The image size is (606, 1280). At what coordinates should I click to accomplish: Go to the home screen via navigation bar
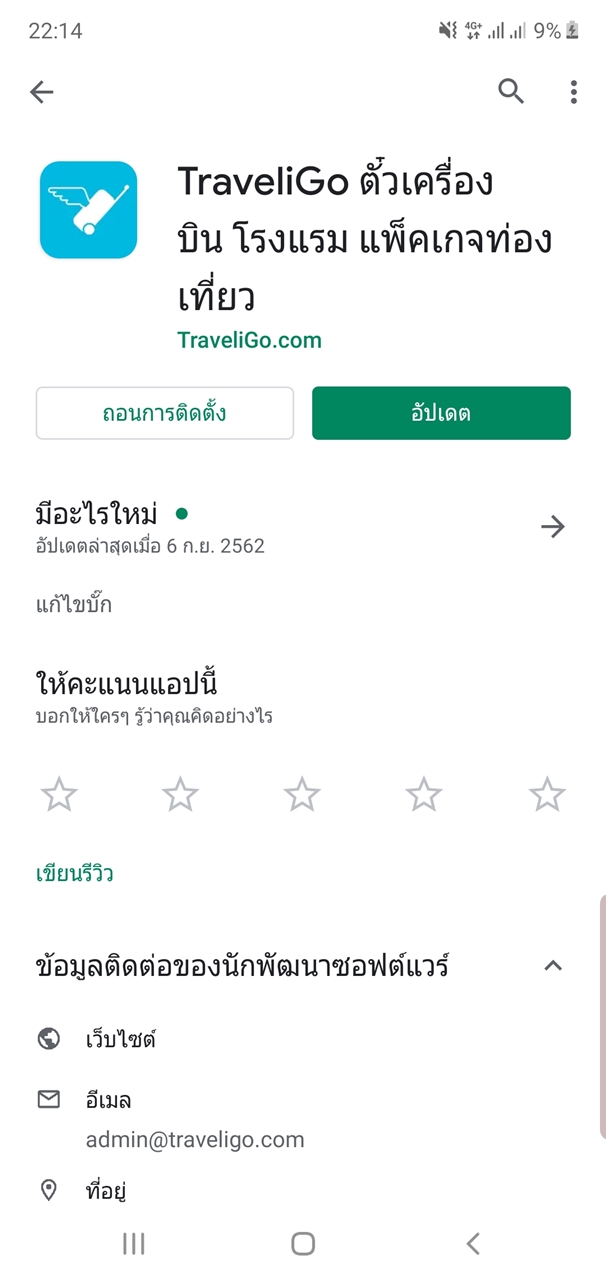[303, 1243]
